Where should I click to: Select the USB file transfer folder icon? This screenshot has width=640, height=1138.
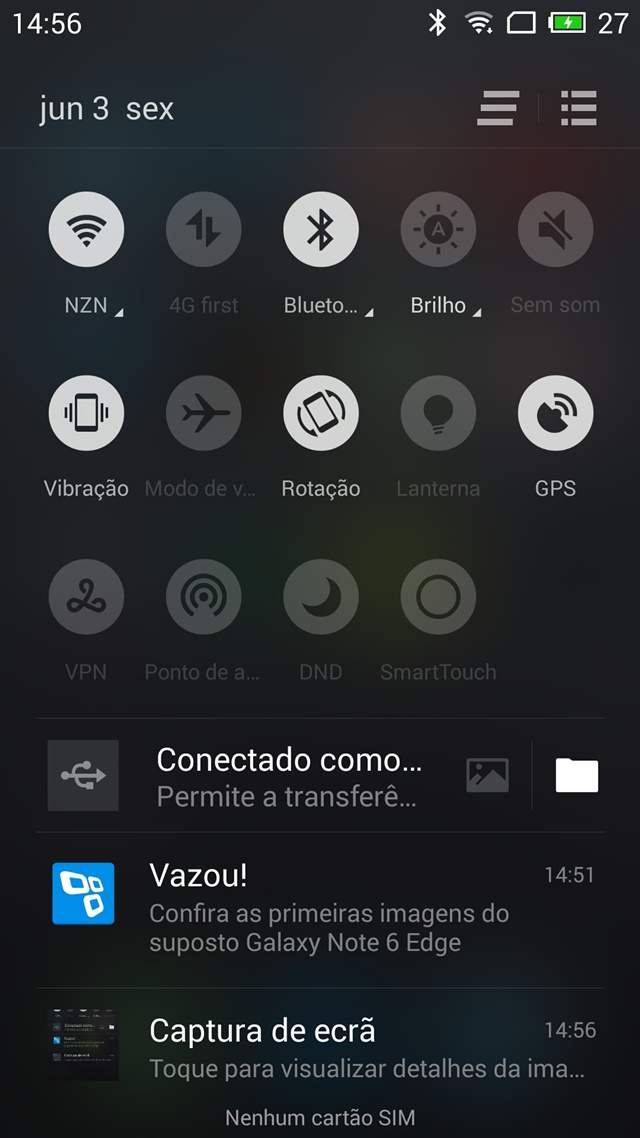coord(577,775)
